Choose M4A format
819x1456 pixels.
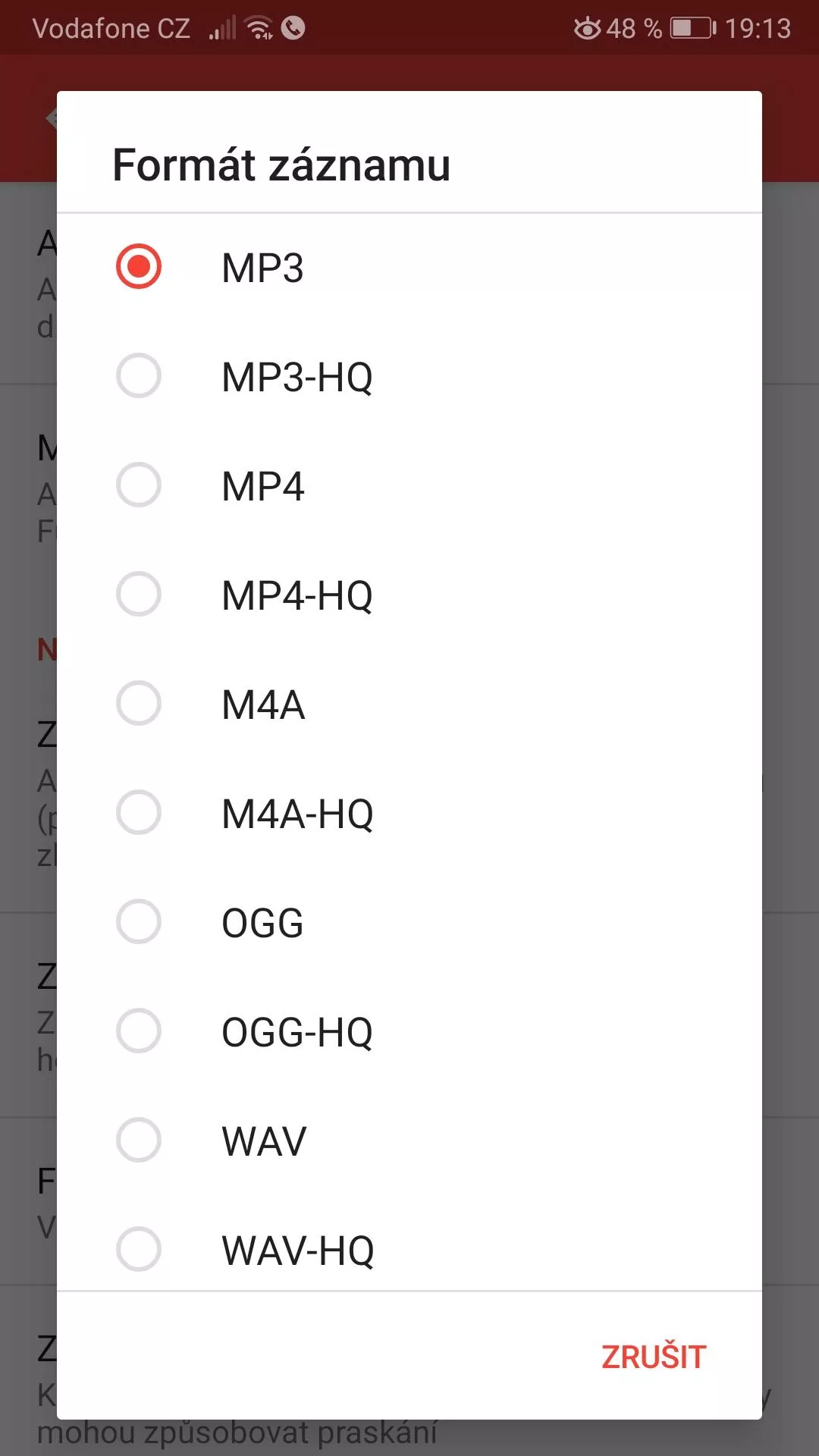click(409, 704)
